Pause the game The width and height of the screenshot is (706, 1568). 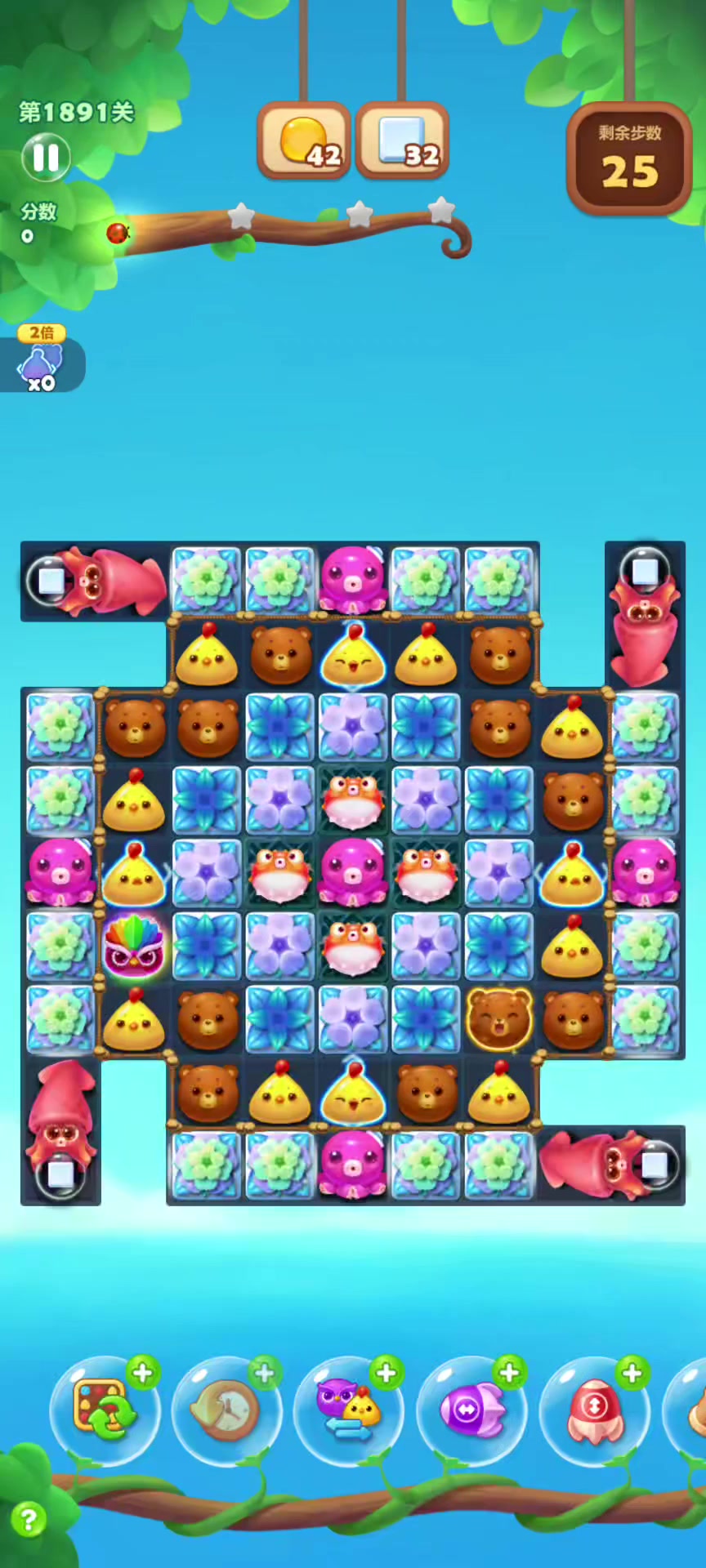(x=46, y=158)
